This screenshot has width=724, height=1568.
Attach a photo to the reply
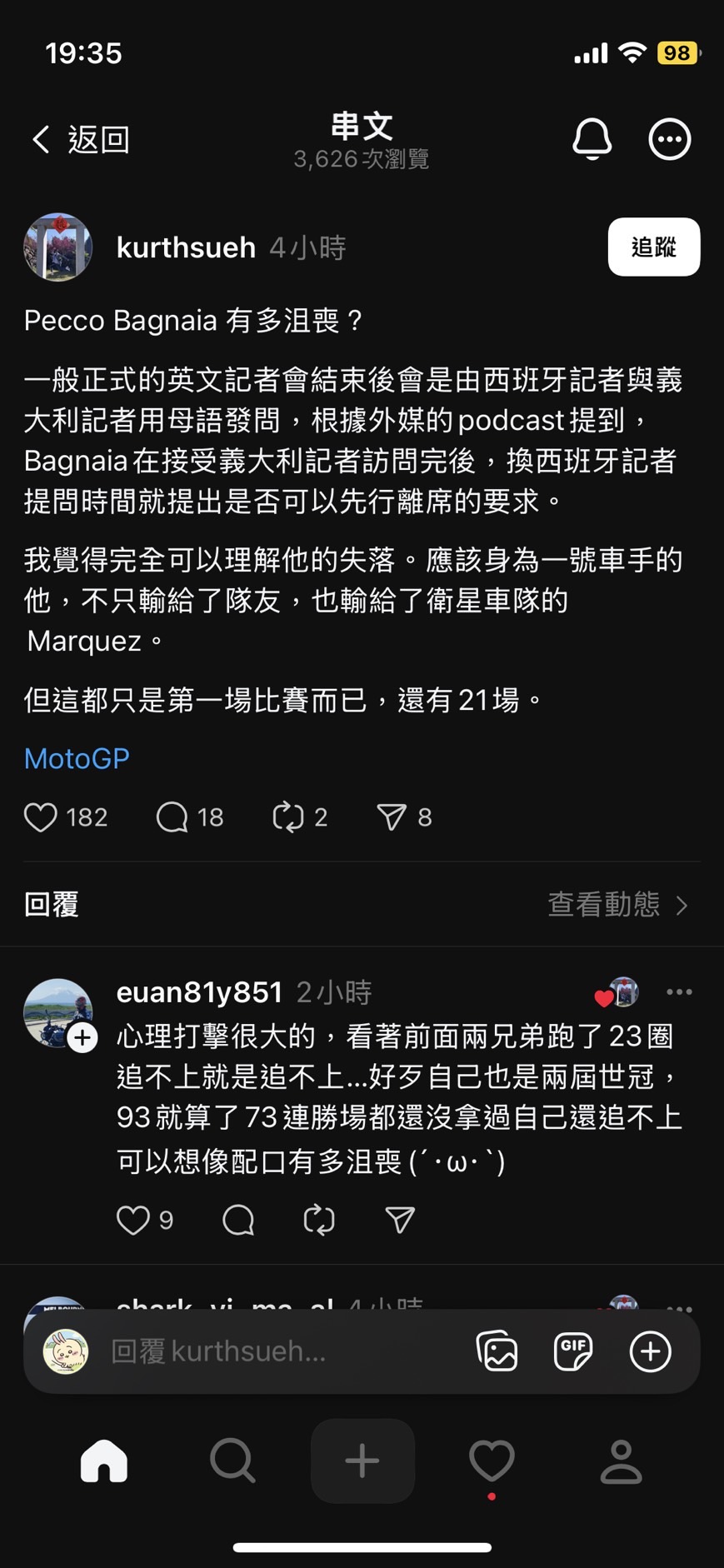(x=497, y=1351)
